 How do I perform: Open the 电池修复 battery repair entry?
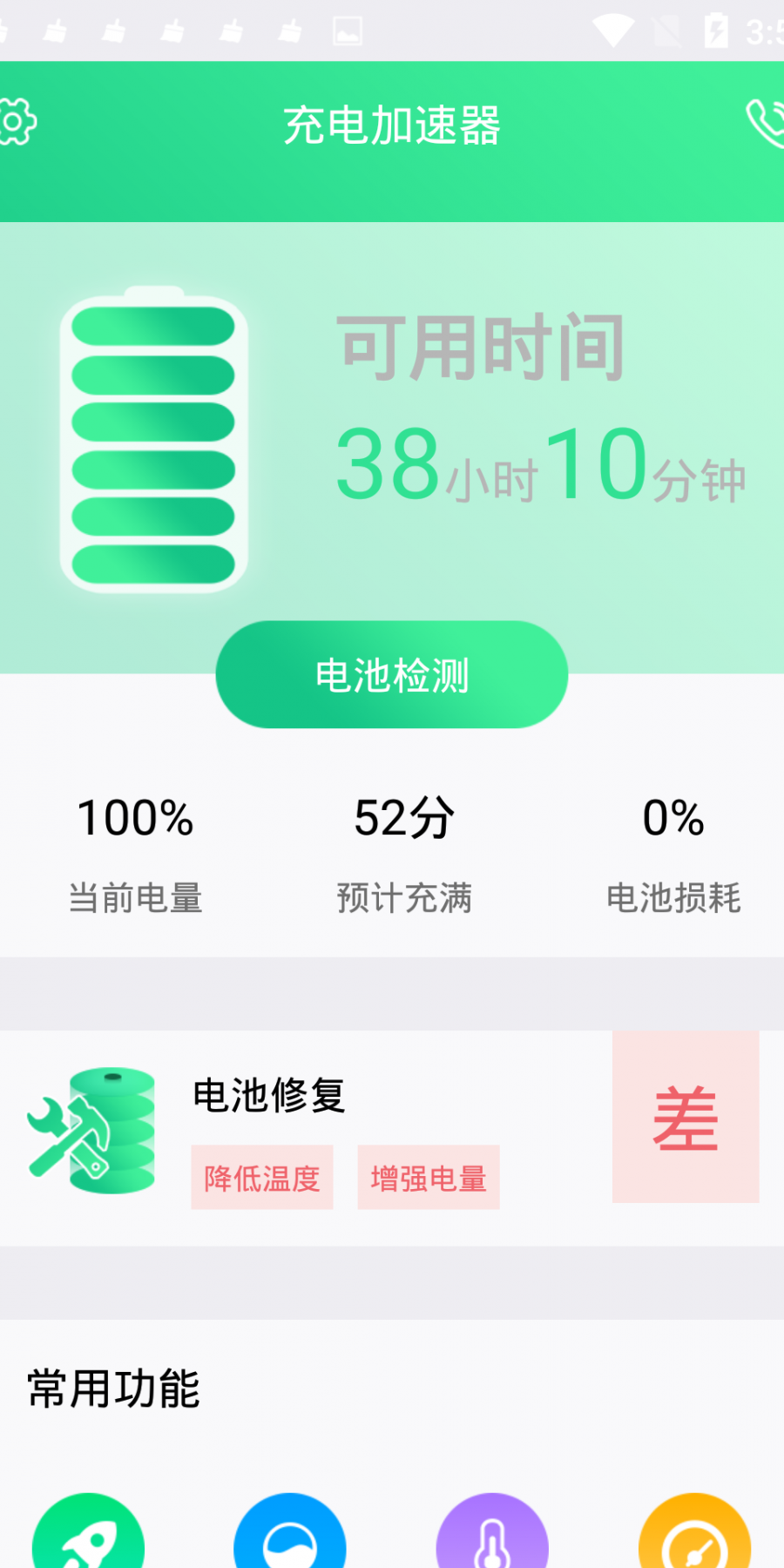click(267, 1098)
